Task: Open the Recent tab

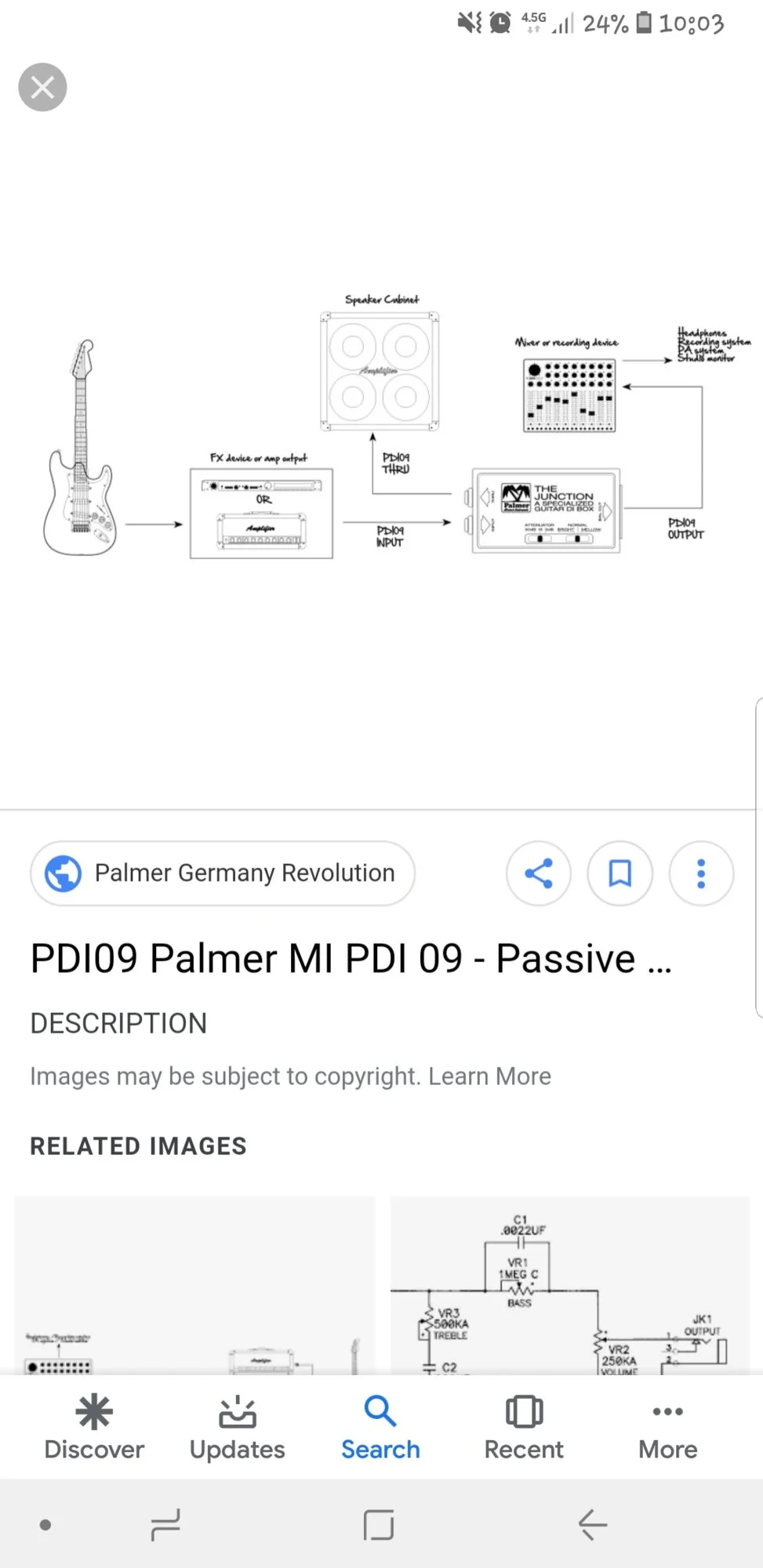Action: point(524,1428)
